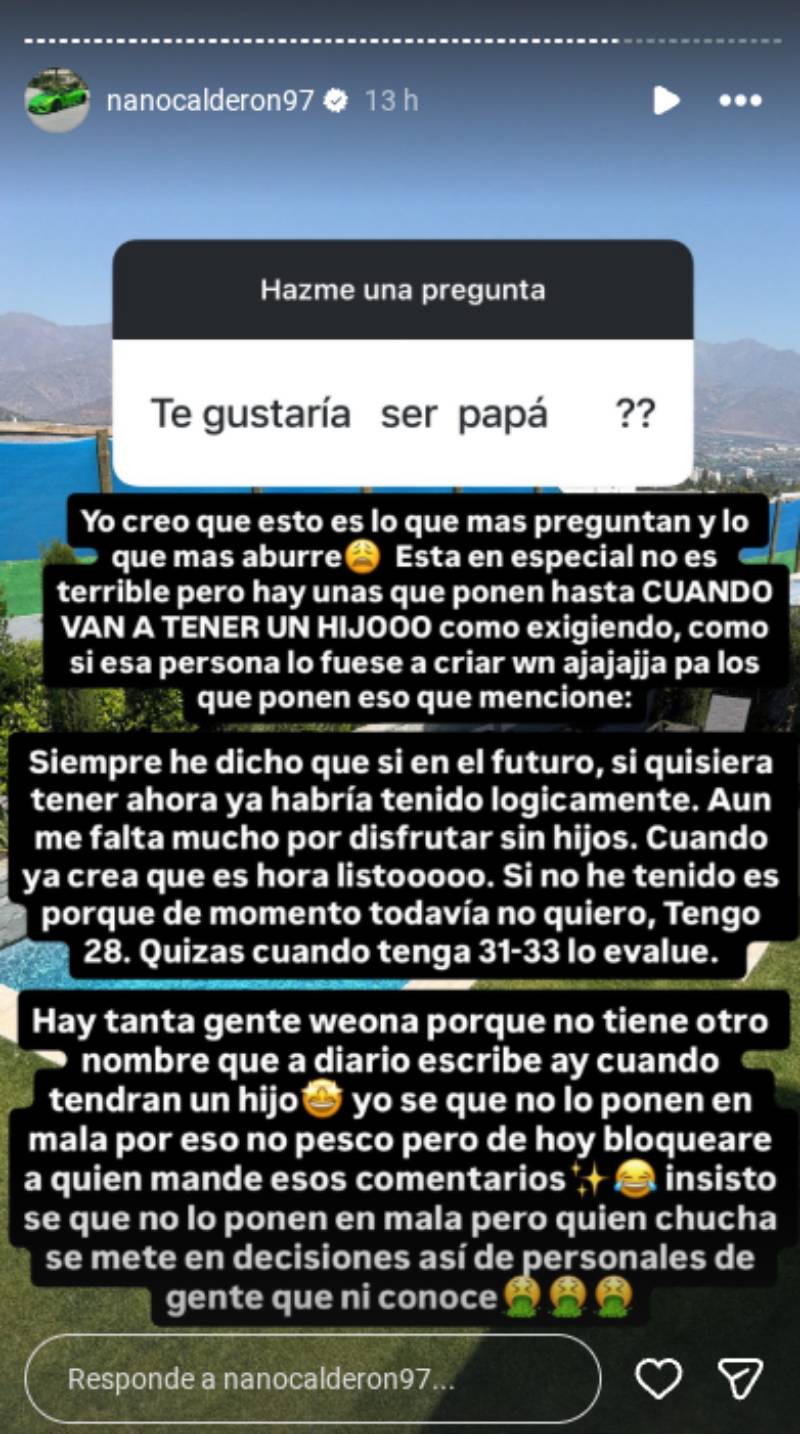The height and width of the screenshot is (1434, 800).
Task: Open the three-dot story options menu
Action: click(740, 100)
